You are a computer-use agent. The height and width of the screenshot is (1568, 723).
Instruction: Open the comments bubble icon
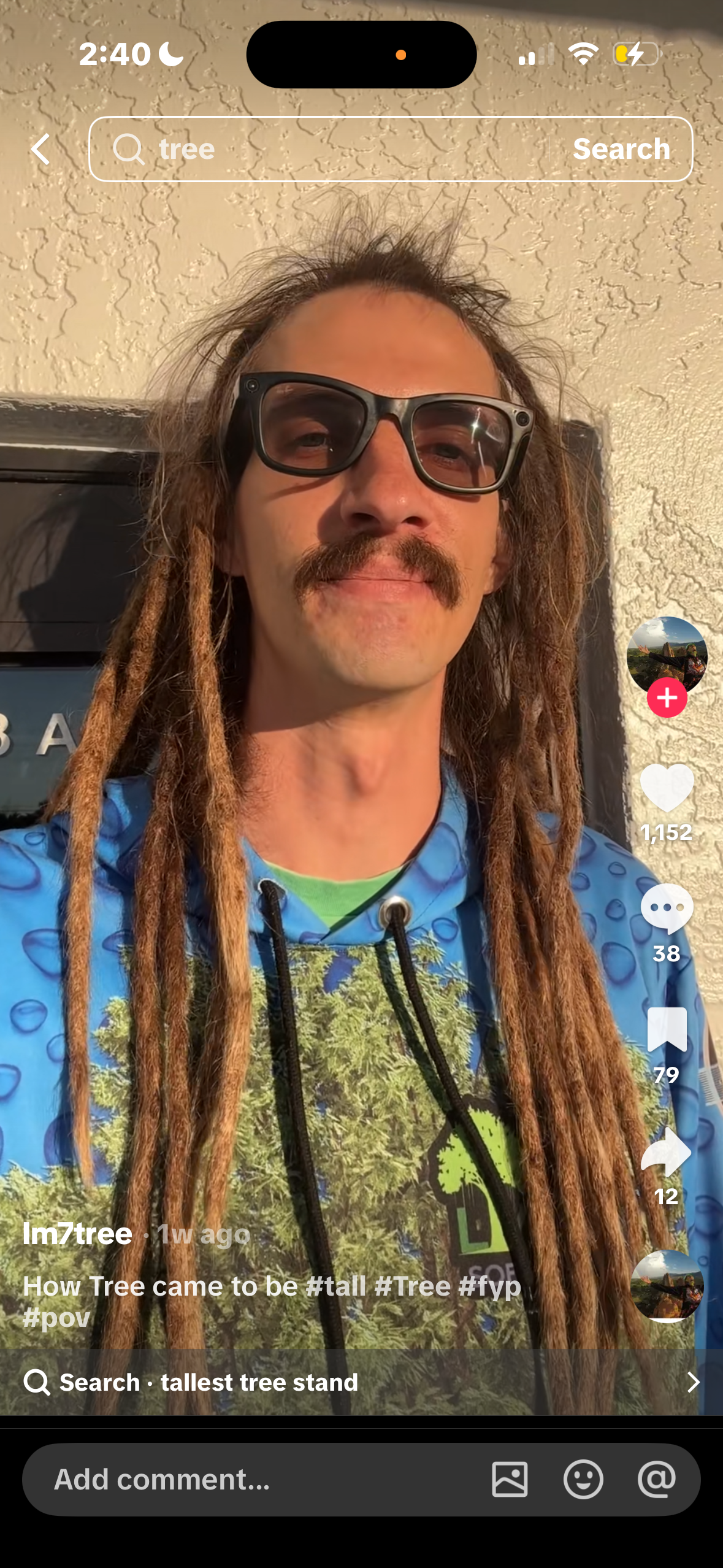(667, 909)
